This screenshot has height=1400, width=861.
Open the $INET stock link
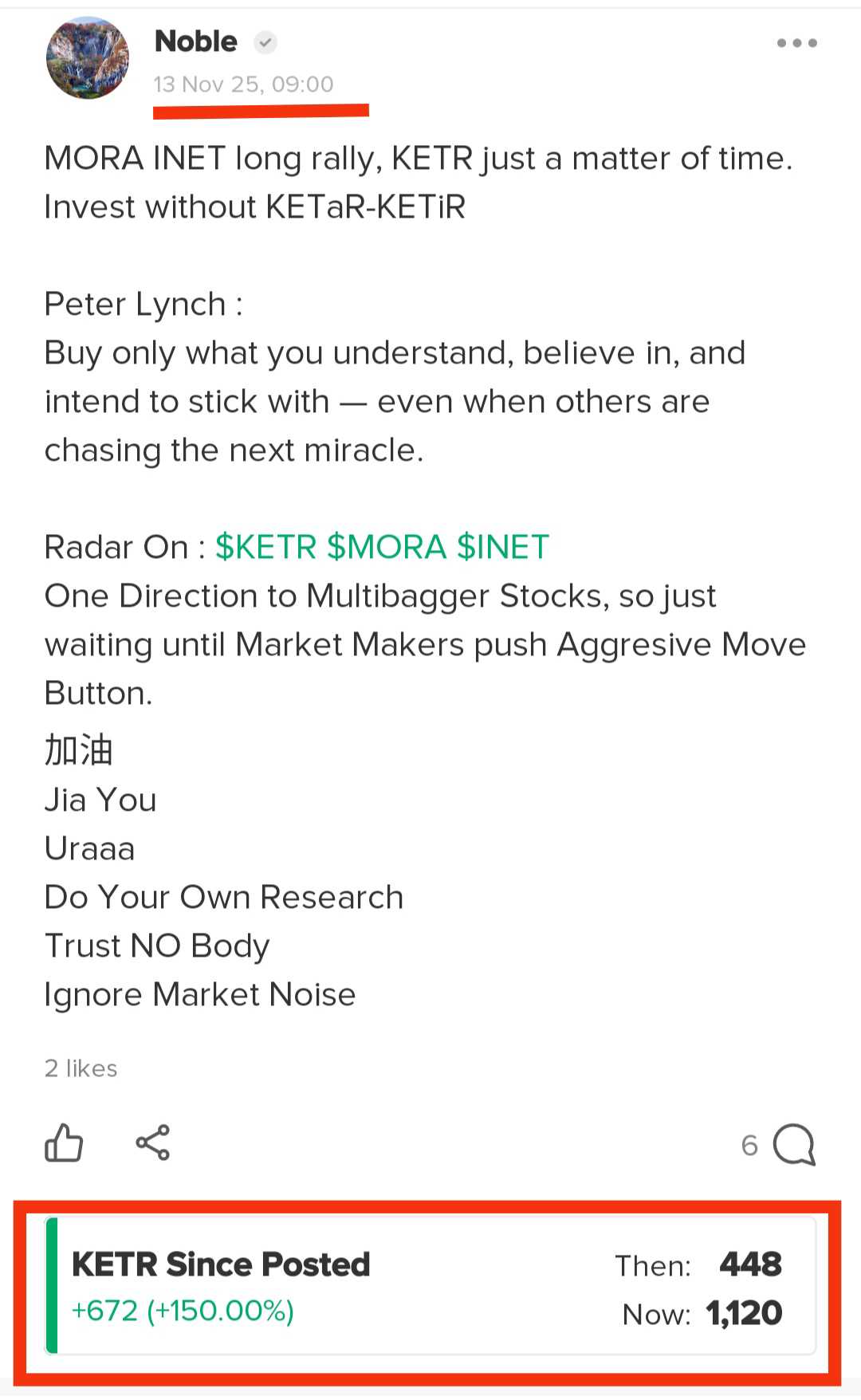(503, 547)
